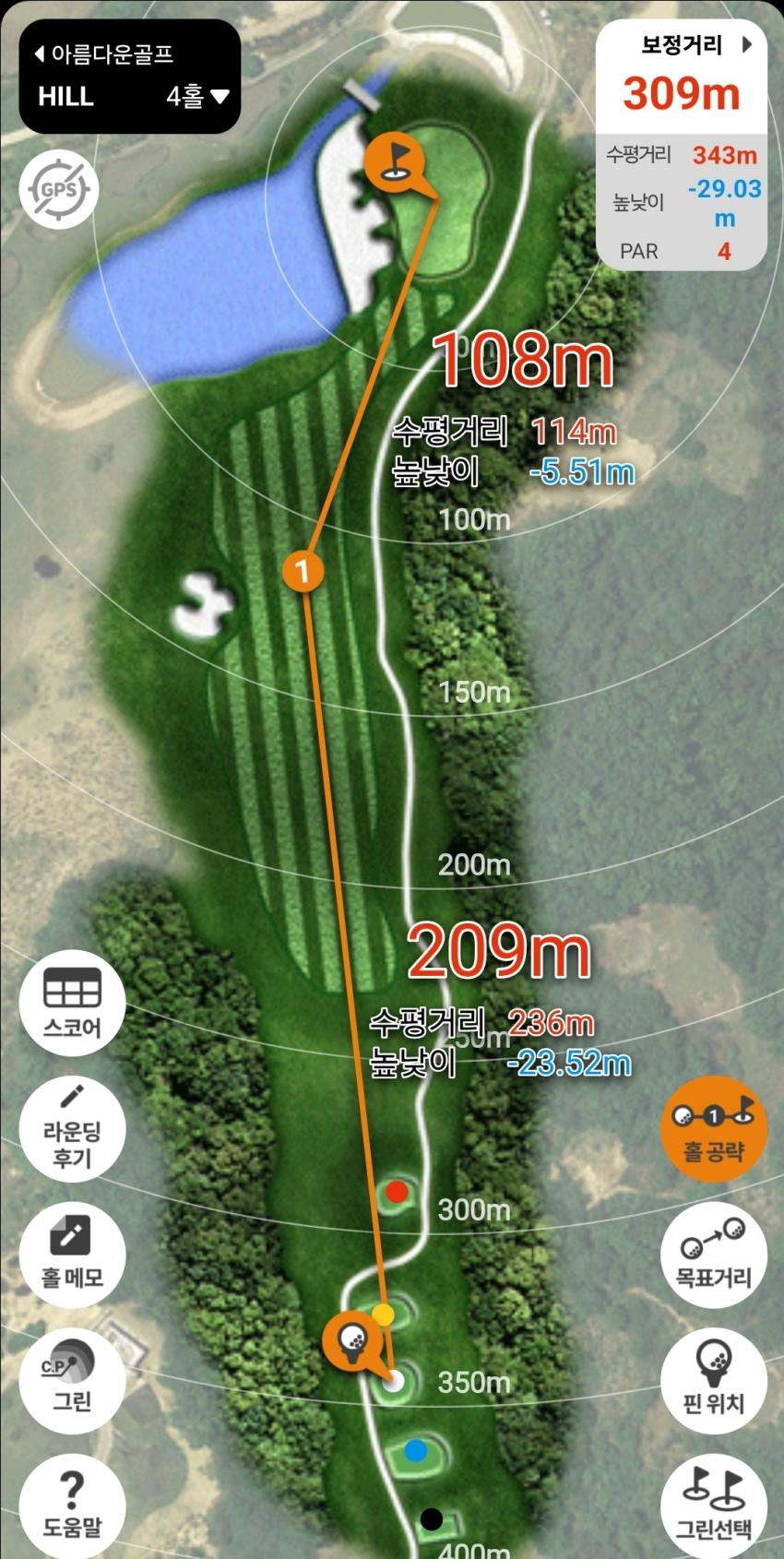Viewport: 784px width, 1559px height.
Task: Open 라운딩 후기 round review
Action: tap(72, 1129)
